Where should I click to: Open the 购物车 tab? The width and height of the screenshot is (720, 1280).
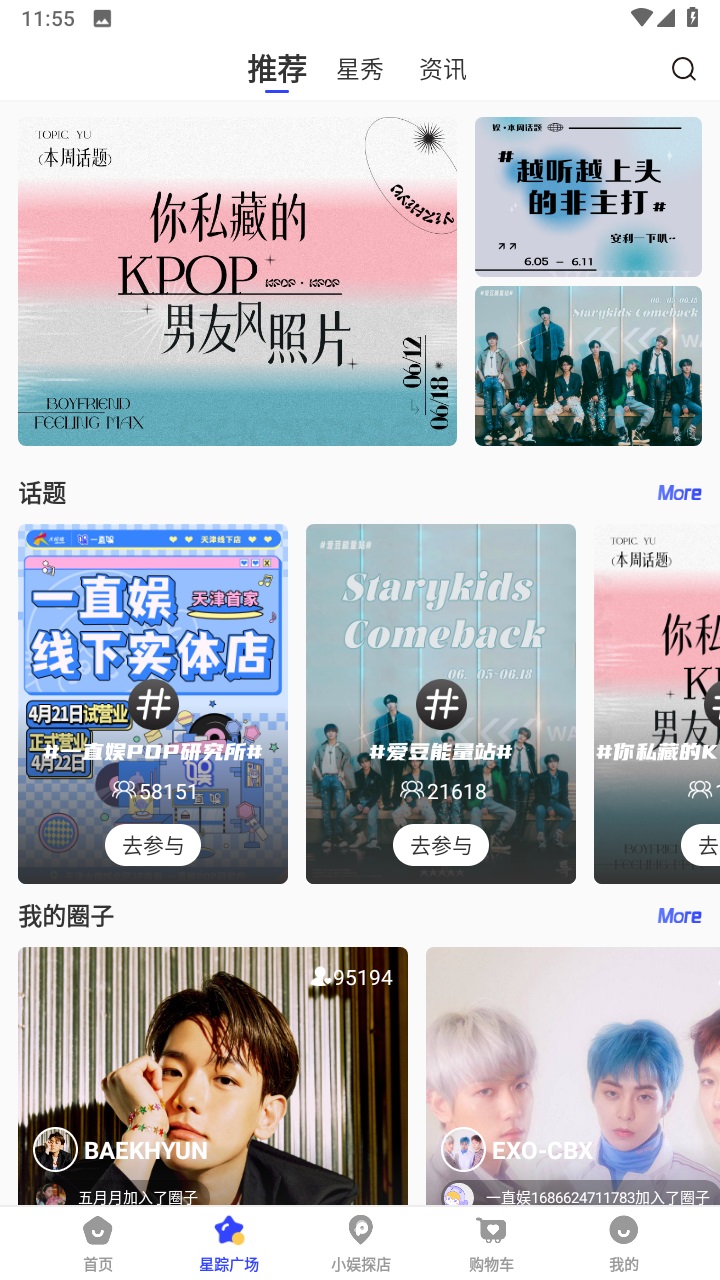491,1243
